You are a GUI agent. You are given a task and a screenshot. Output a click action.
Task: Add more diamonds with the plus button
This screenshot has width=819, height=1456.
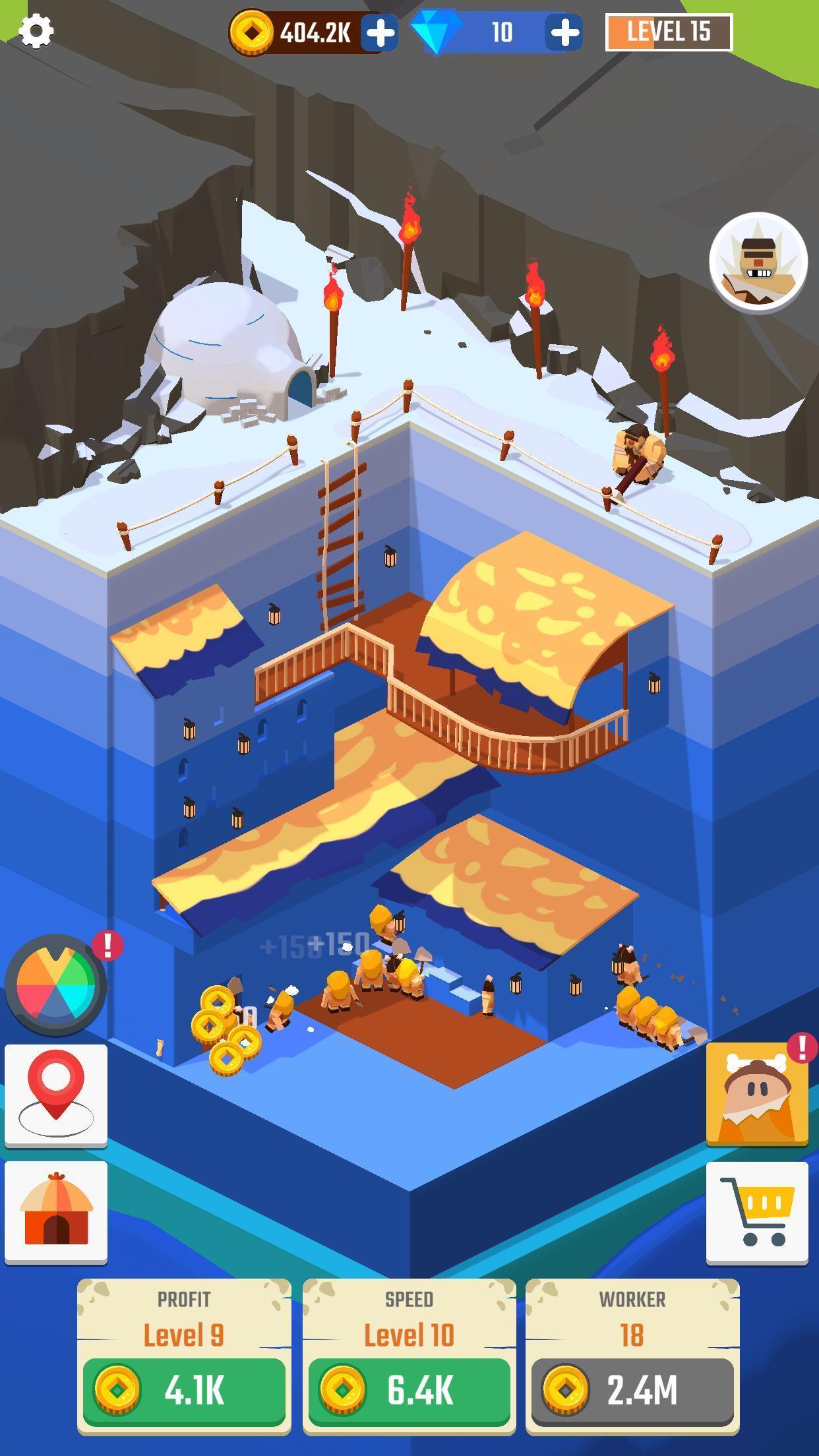click(x=564, y=32)
